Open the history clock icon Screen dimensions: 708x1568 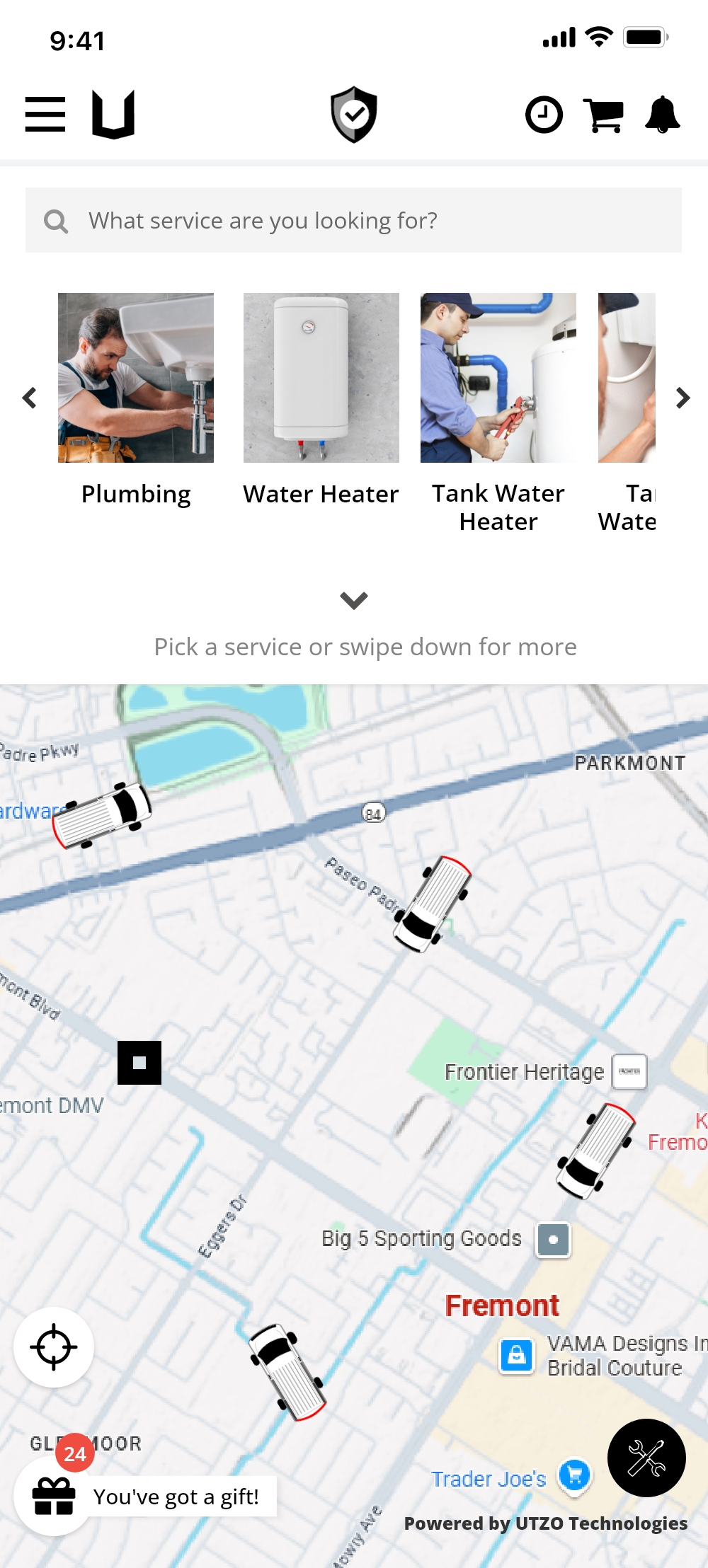click(x=544, y=115)
